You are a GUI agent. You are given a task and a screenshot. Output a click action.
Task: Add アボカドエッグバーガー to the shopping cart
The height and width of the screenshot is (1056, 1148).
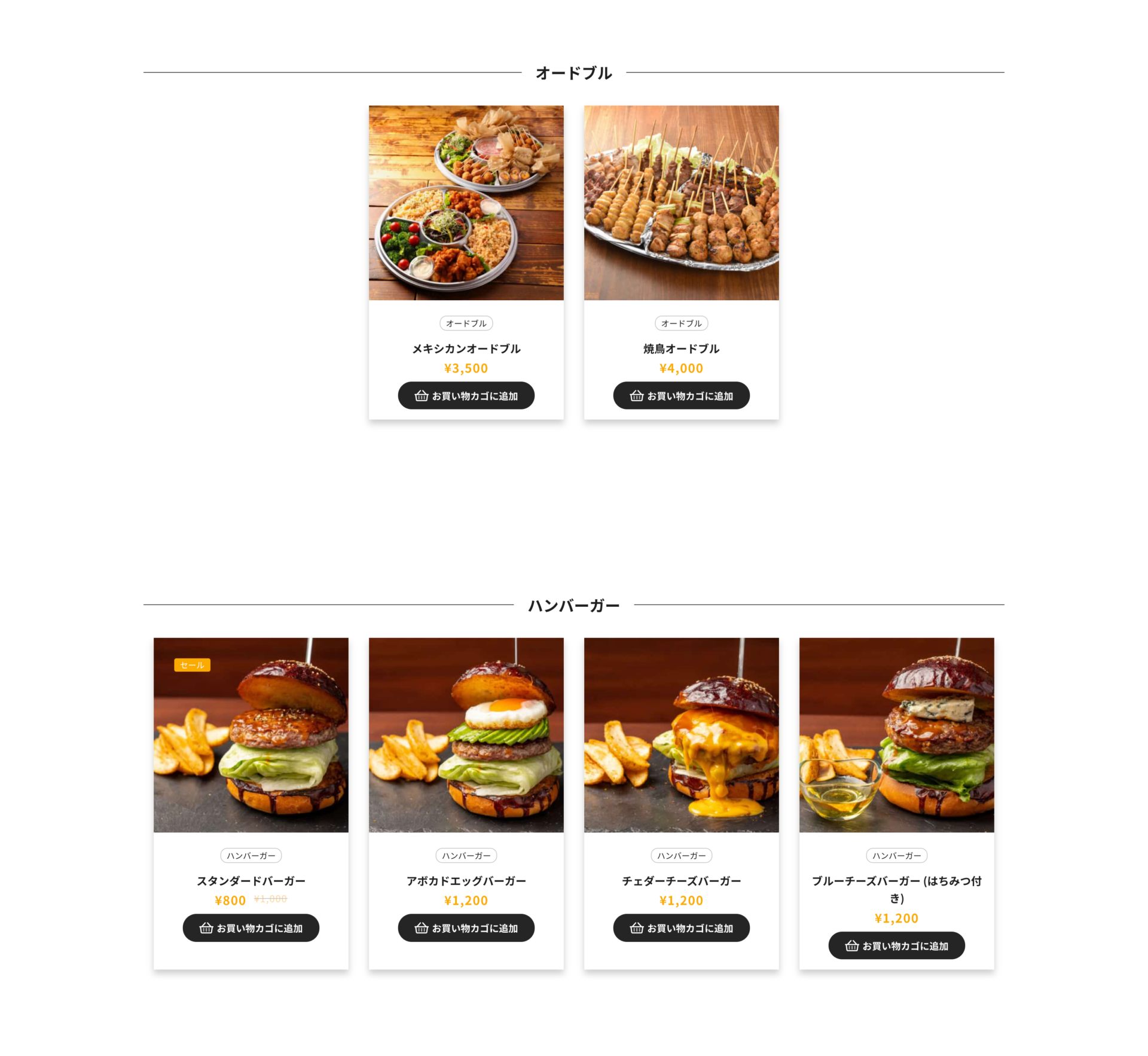click(x=466, y=927)
